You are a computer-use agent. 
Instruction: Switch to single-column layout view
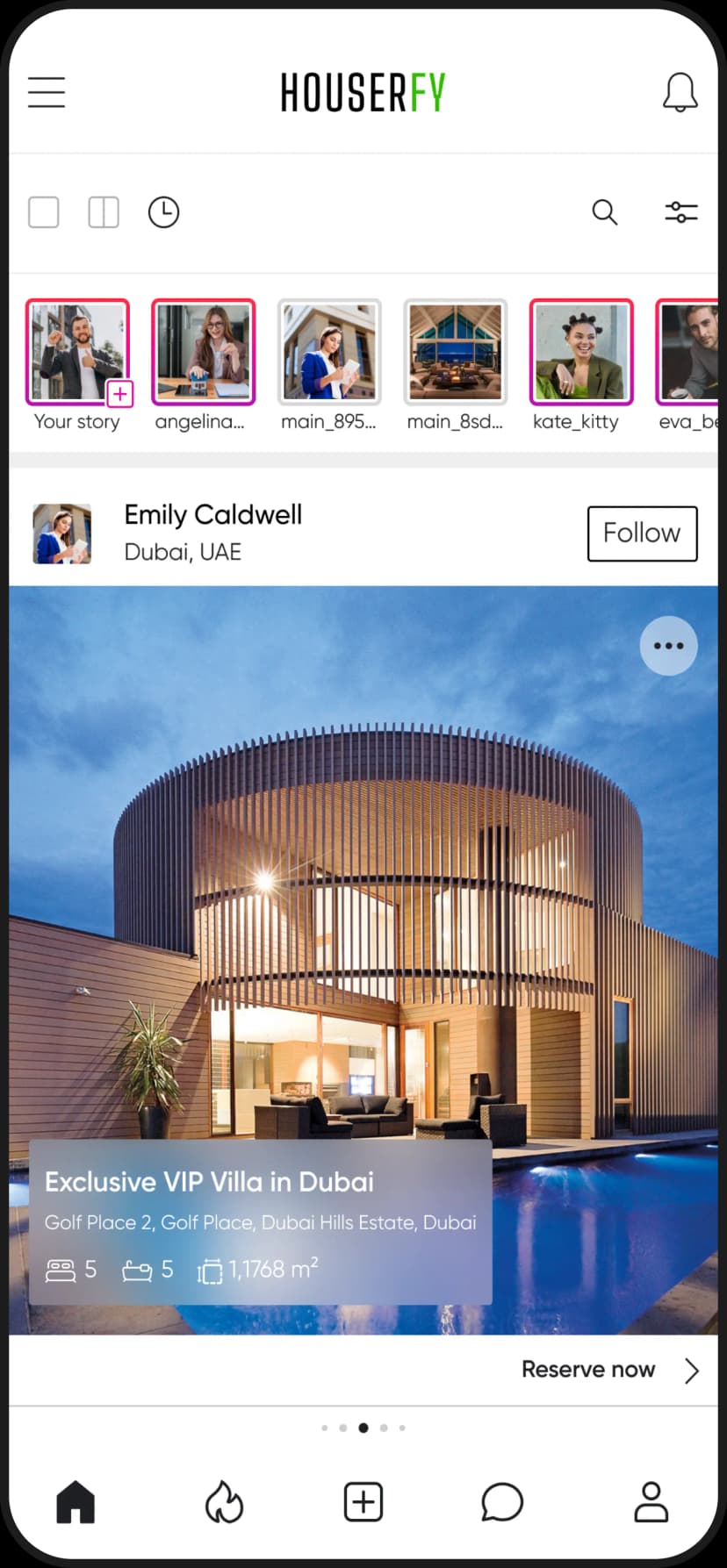(x=44, y=212)
